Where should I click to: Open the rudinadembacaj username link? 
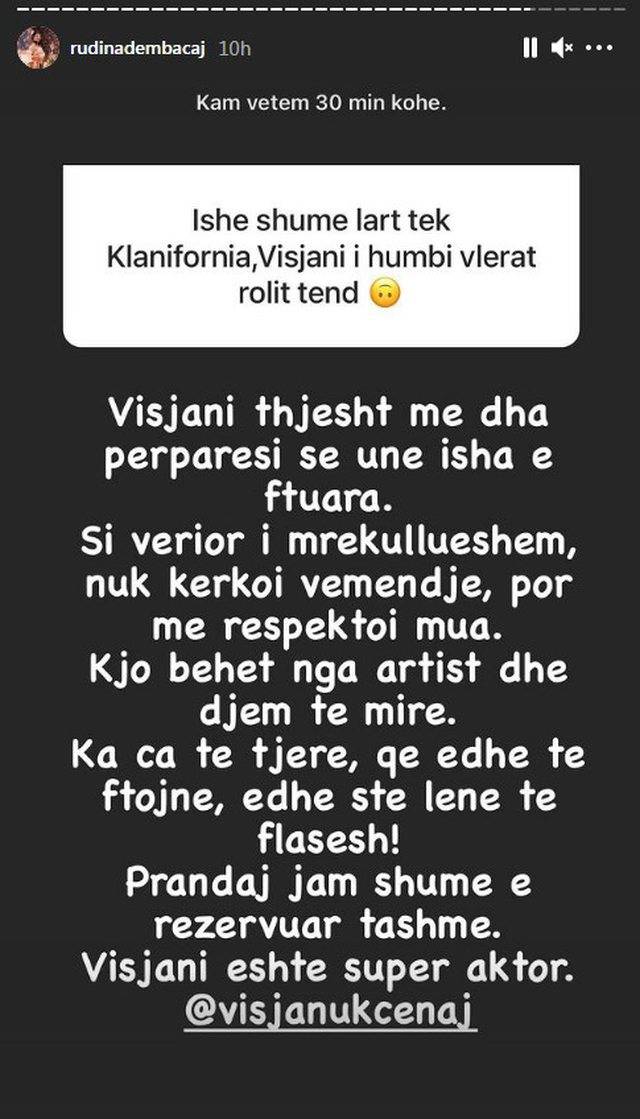pyautogui.click(x=138, y=48)
